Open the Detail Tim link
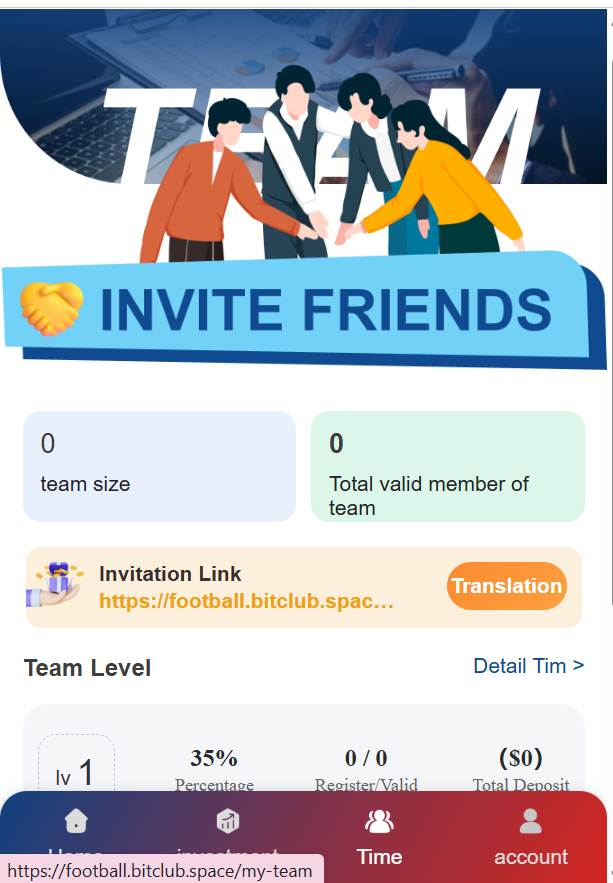The image size is (613, 883). click(x=528, y=666)
